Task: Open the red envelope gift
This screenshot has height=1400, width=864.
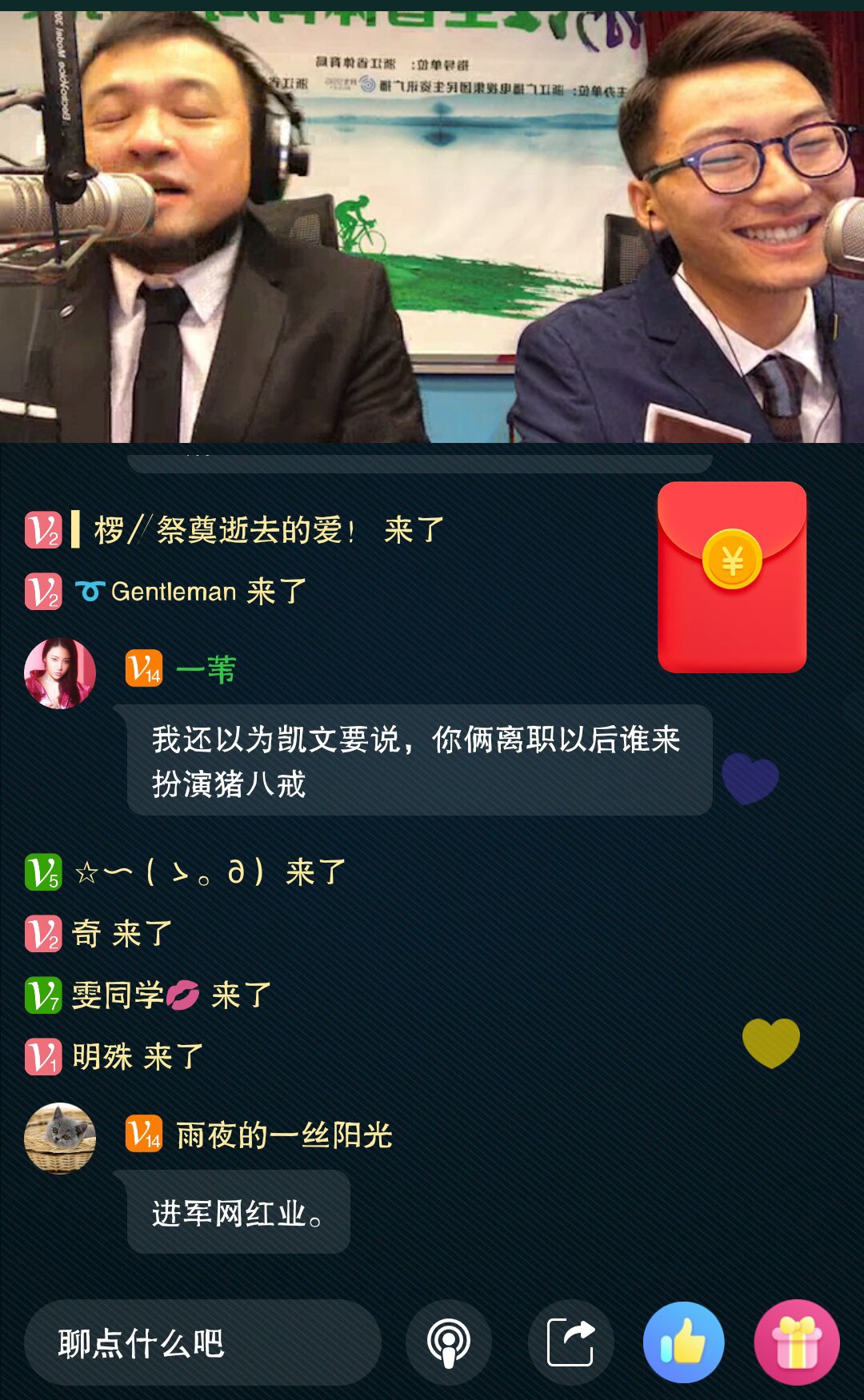Action: coord(732,577)
